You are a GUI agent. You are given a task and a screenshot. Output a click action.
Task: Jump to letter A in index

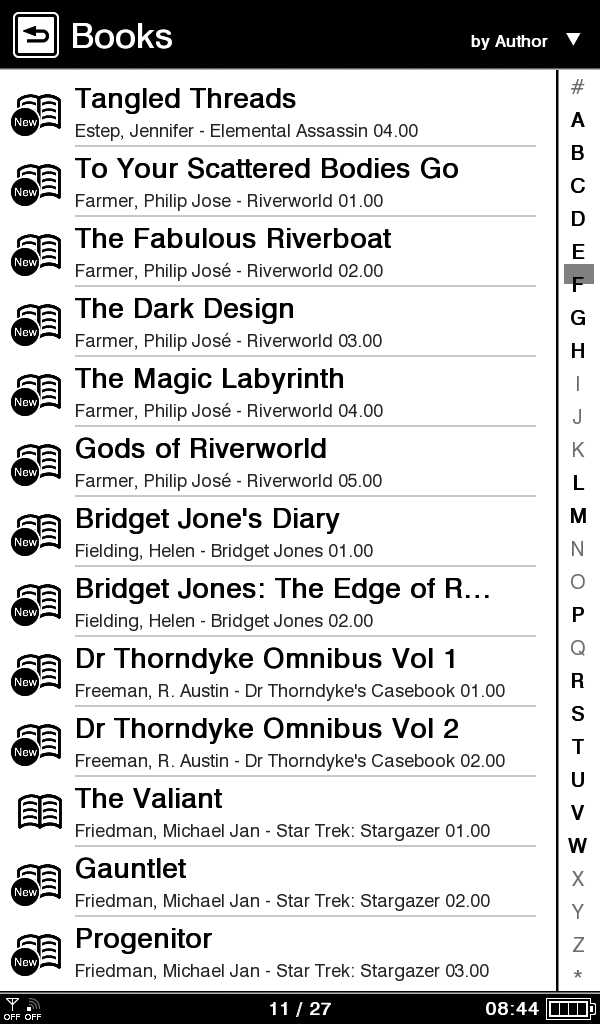tap(578, 120)
